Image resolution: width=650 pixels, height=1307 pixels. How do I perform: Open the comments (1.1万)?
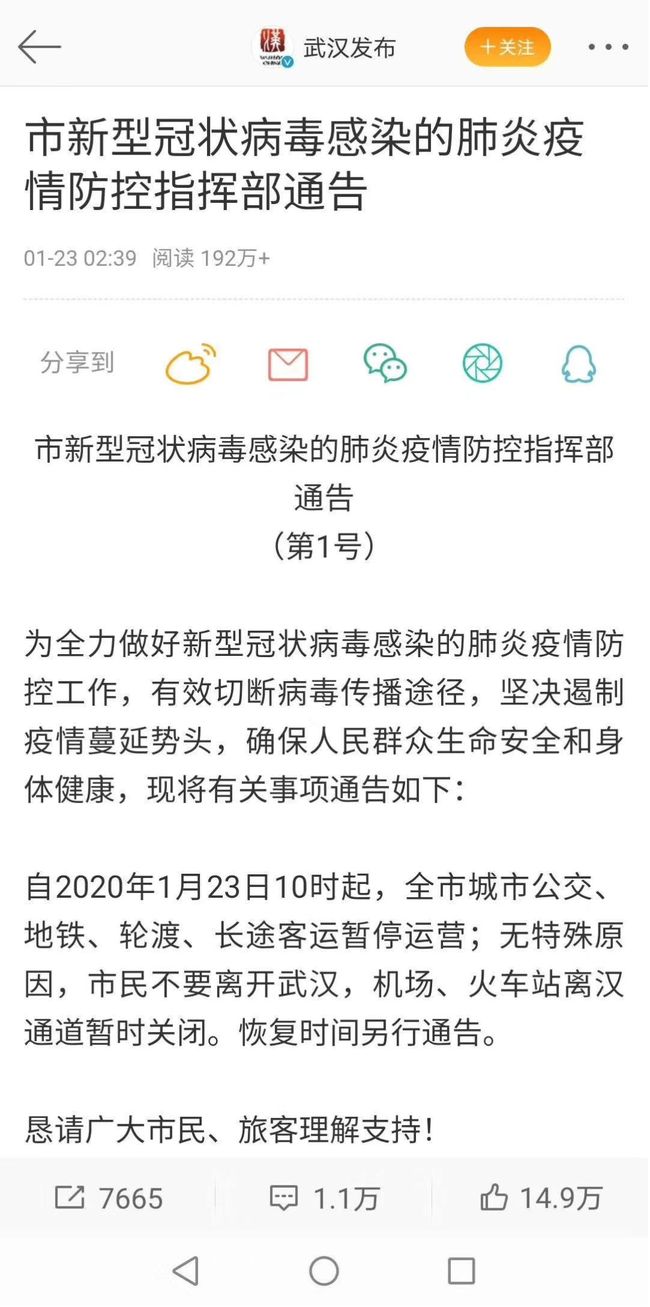pyautogui.click(x=324, y=1198)
